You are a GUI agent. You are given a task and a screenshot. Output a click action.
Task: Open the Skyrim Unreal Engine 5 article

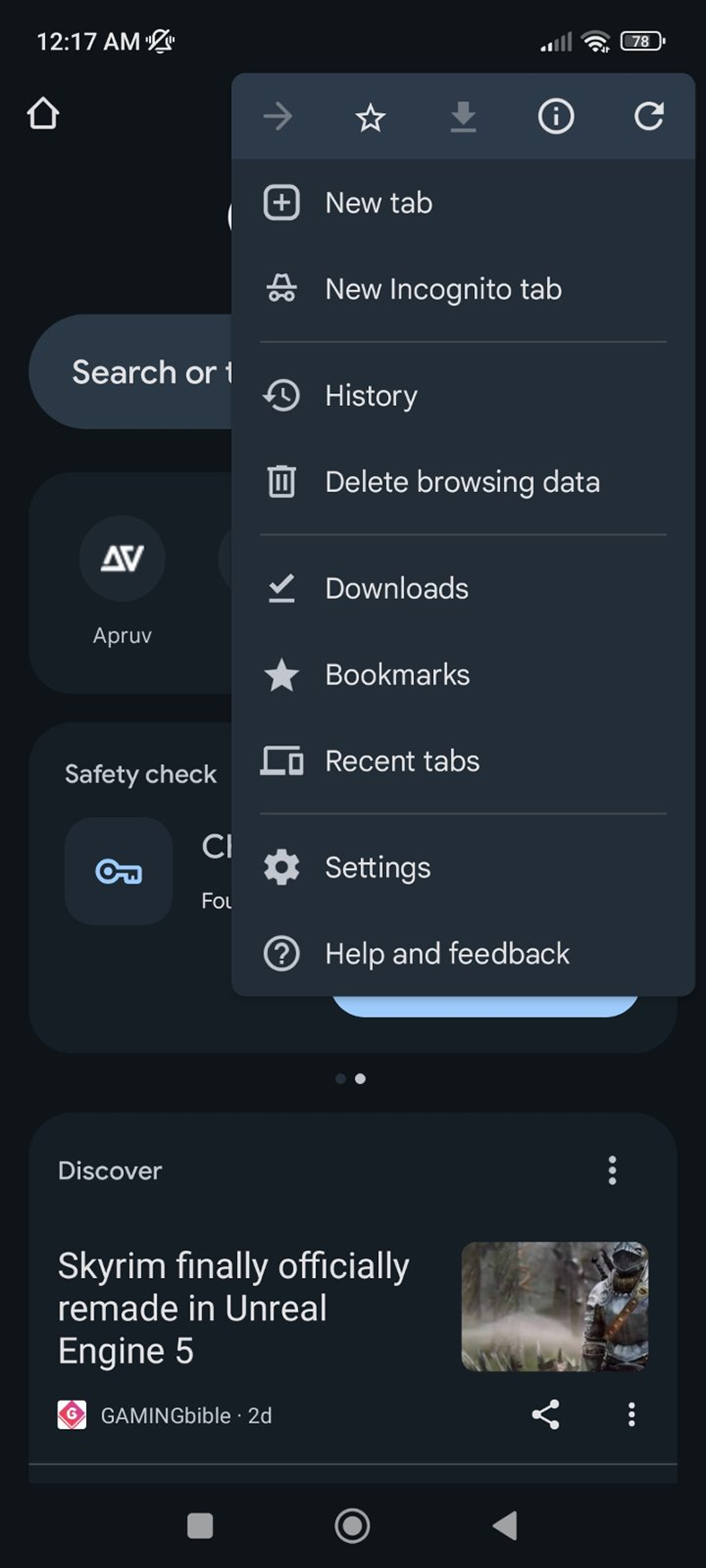tap(234, 1308)
